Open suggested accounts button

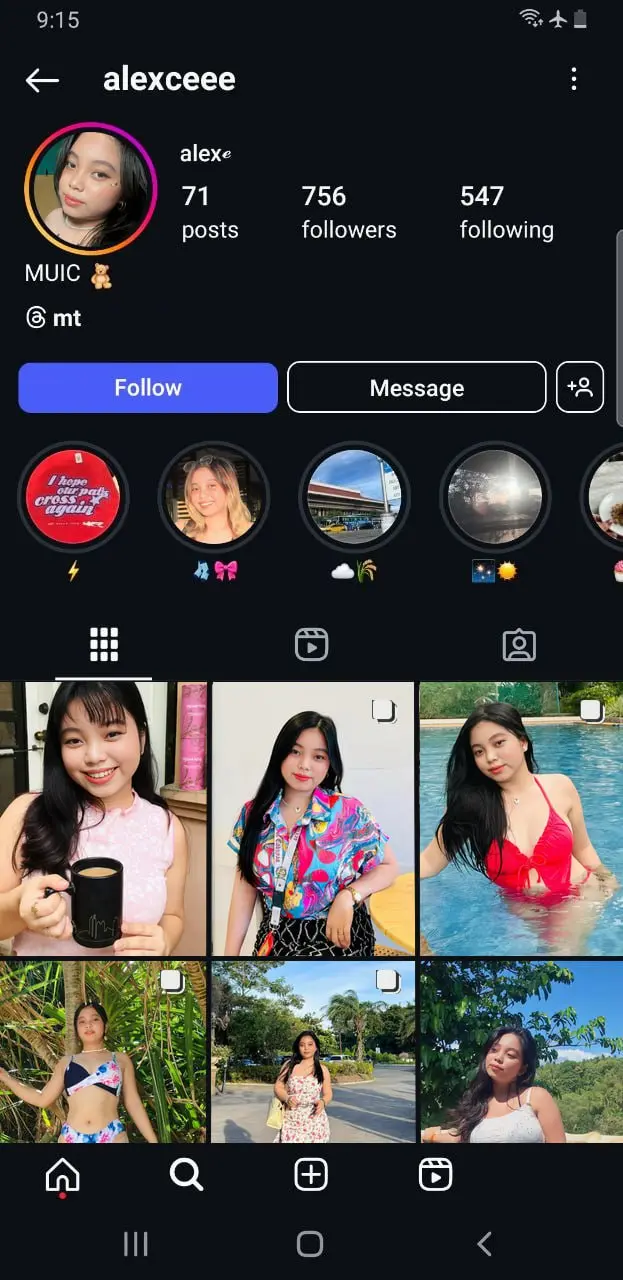coord(580,387)
